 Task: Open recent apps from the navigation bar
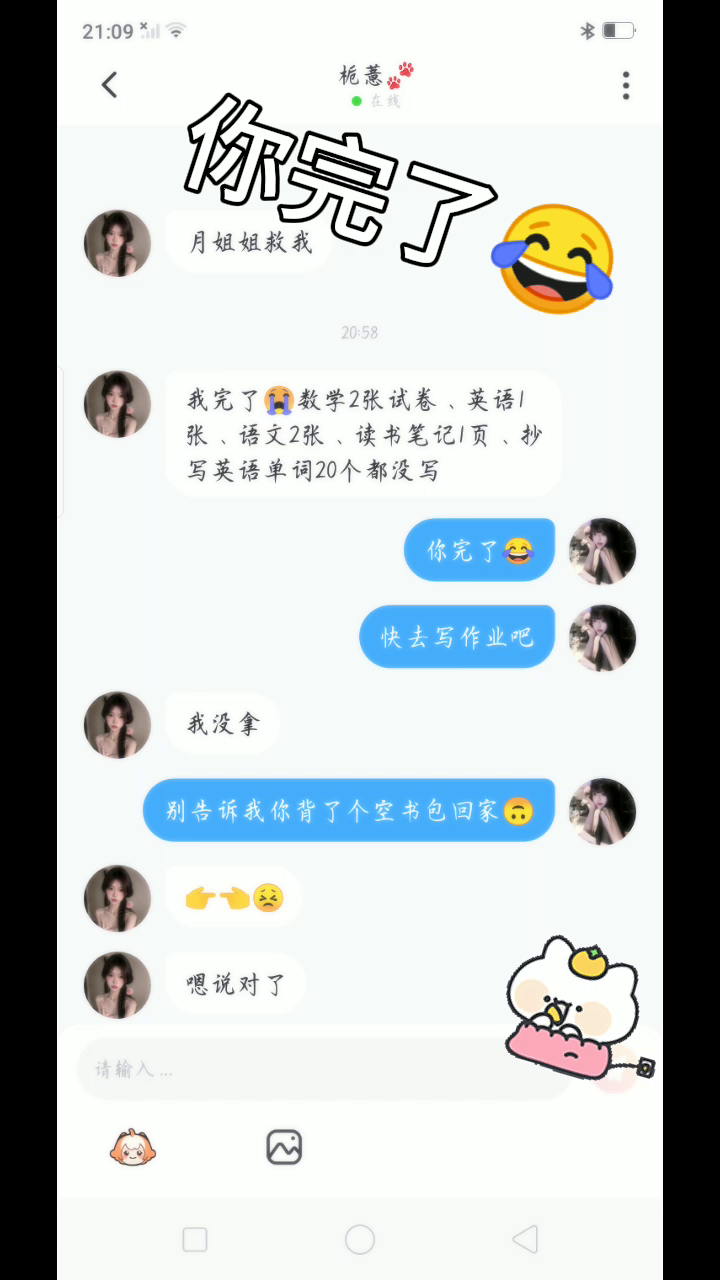[195, 1240]
